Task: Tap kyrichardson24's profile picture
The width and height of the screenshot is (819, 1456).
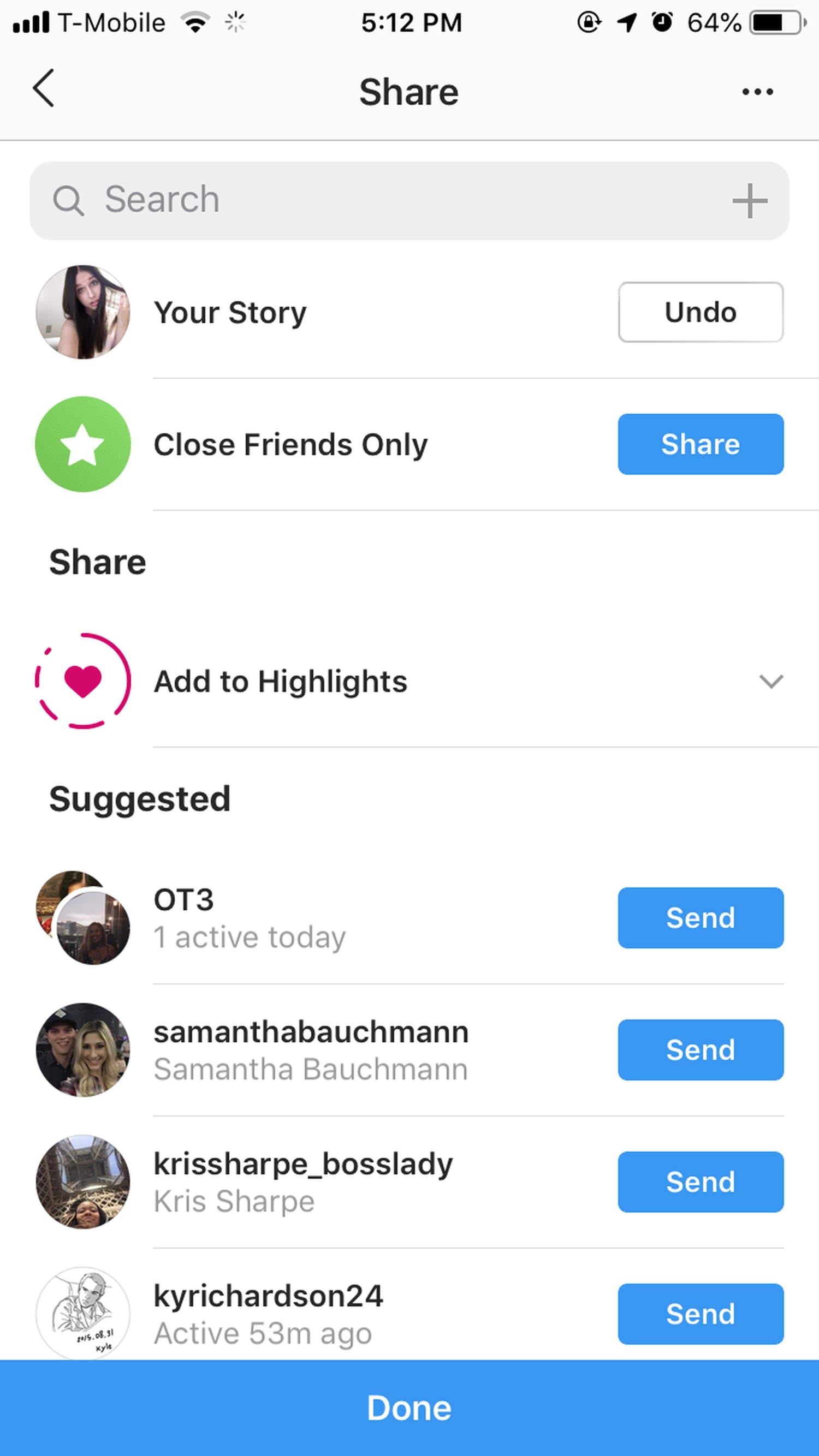Action: pos(82,1314)
